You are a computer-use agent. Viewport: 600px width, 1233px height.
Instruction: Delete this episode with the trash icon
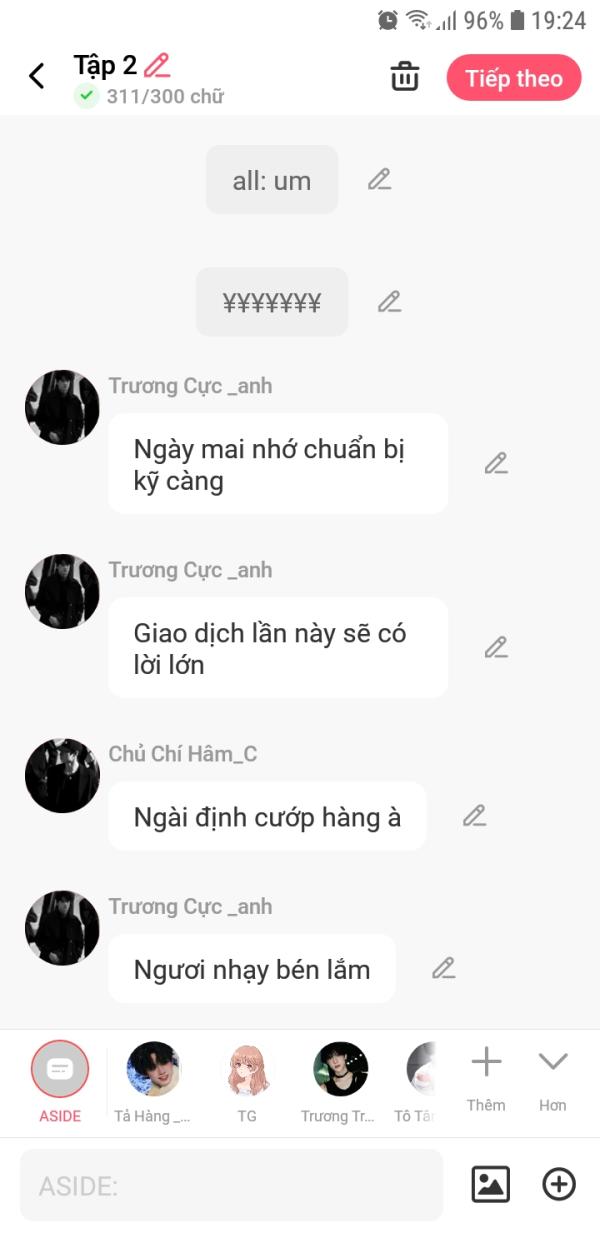(x=404, y=77)
